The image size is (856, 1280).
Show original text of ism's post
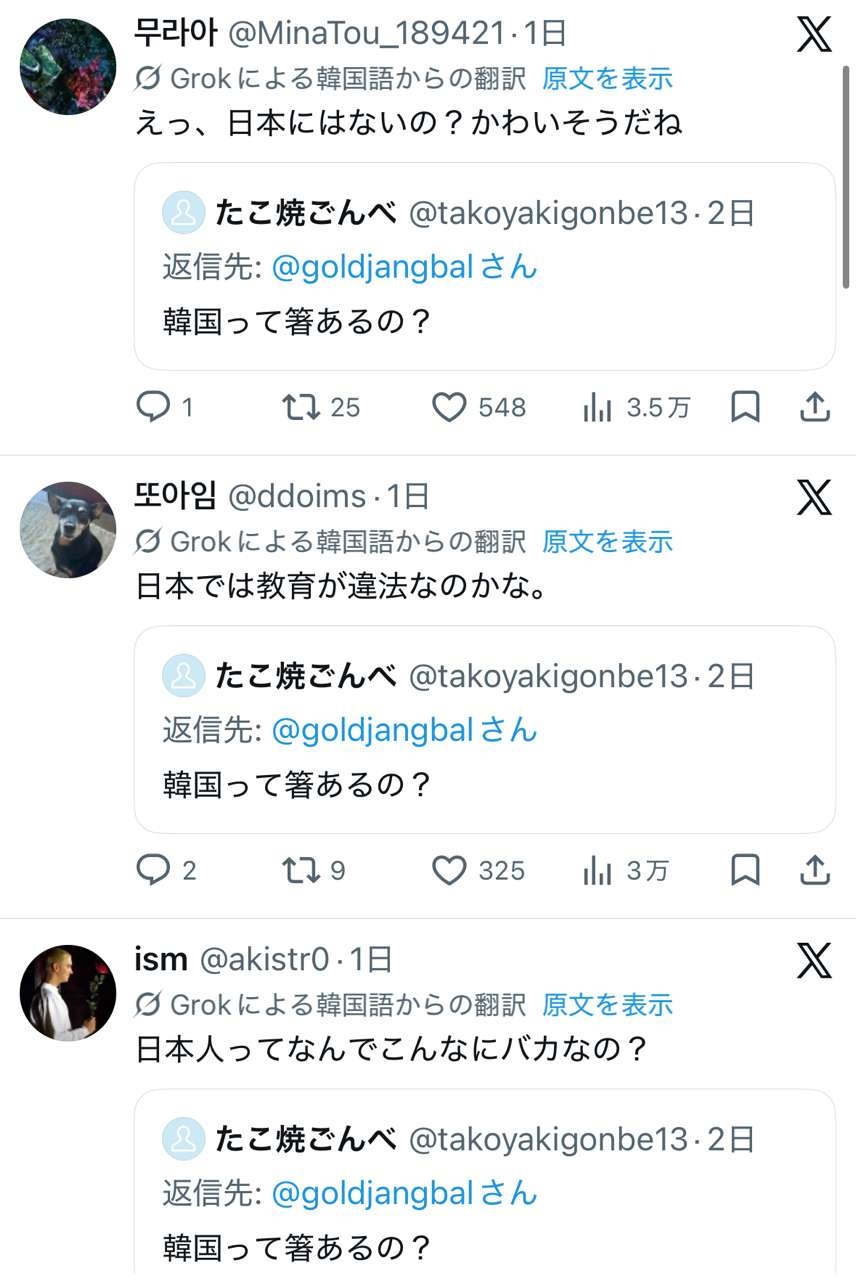point(607,1004)
